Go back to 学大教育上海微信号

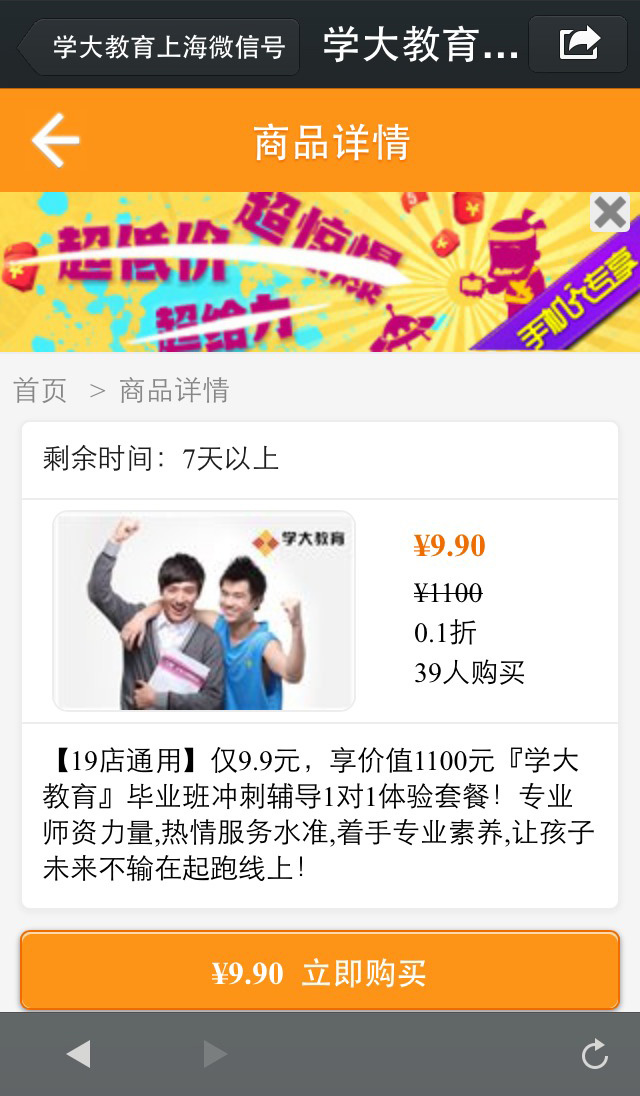160,46
